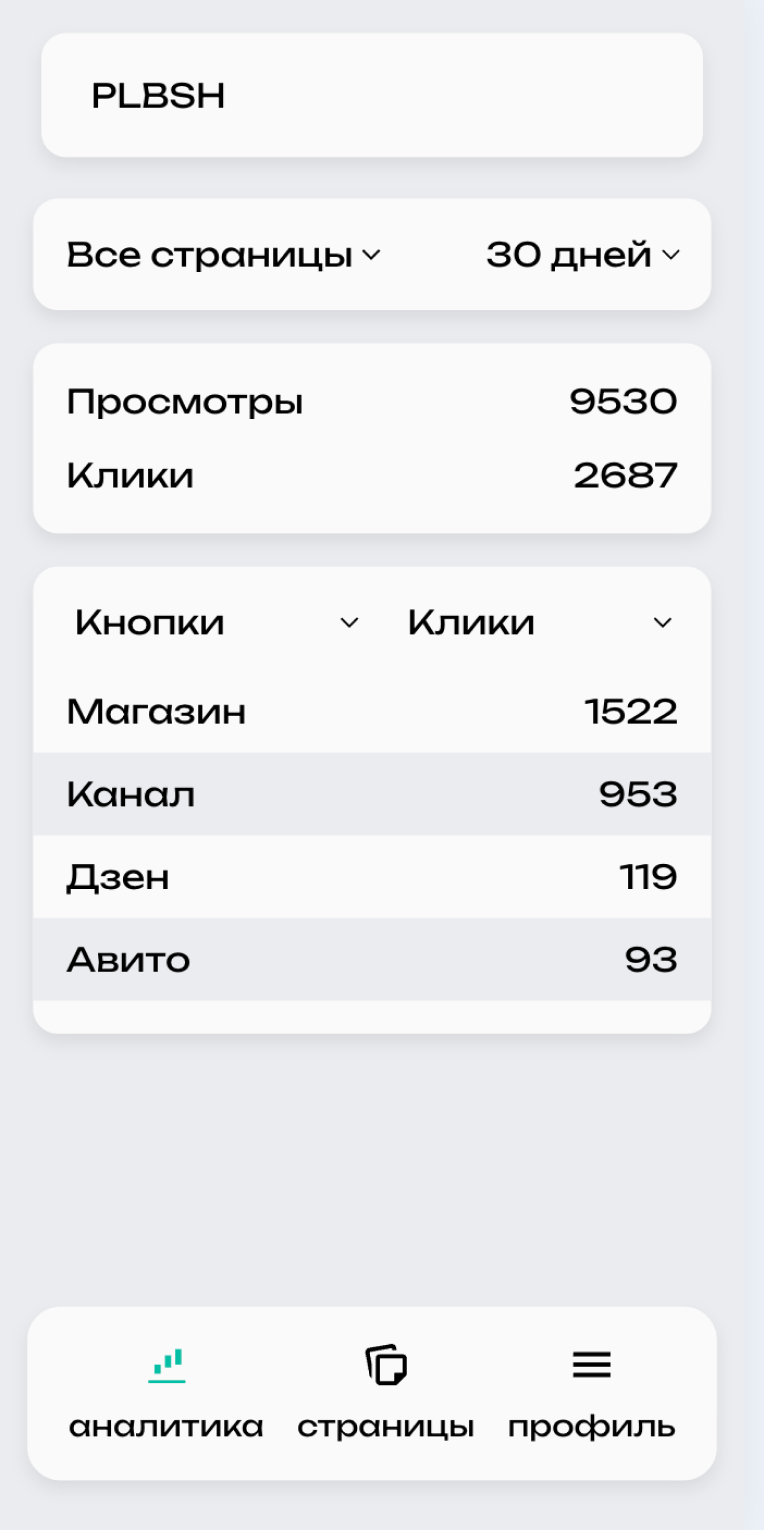Open the Все страницы dropdown
Viewport: 764px width, 1530px height.
tap(223, 255)
